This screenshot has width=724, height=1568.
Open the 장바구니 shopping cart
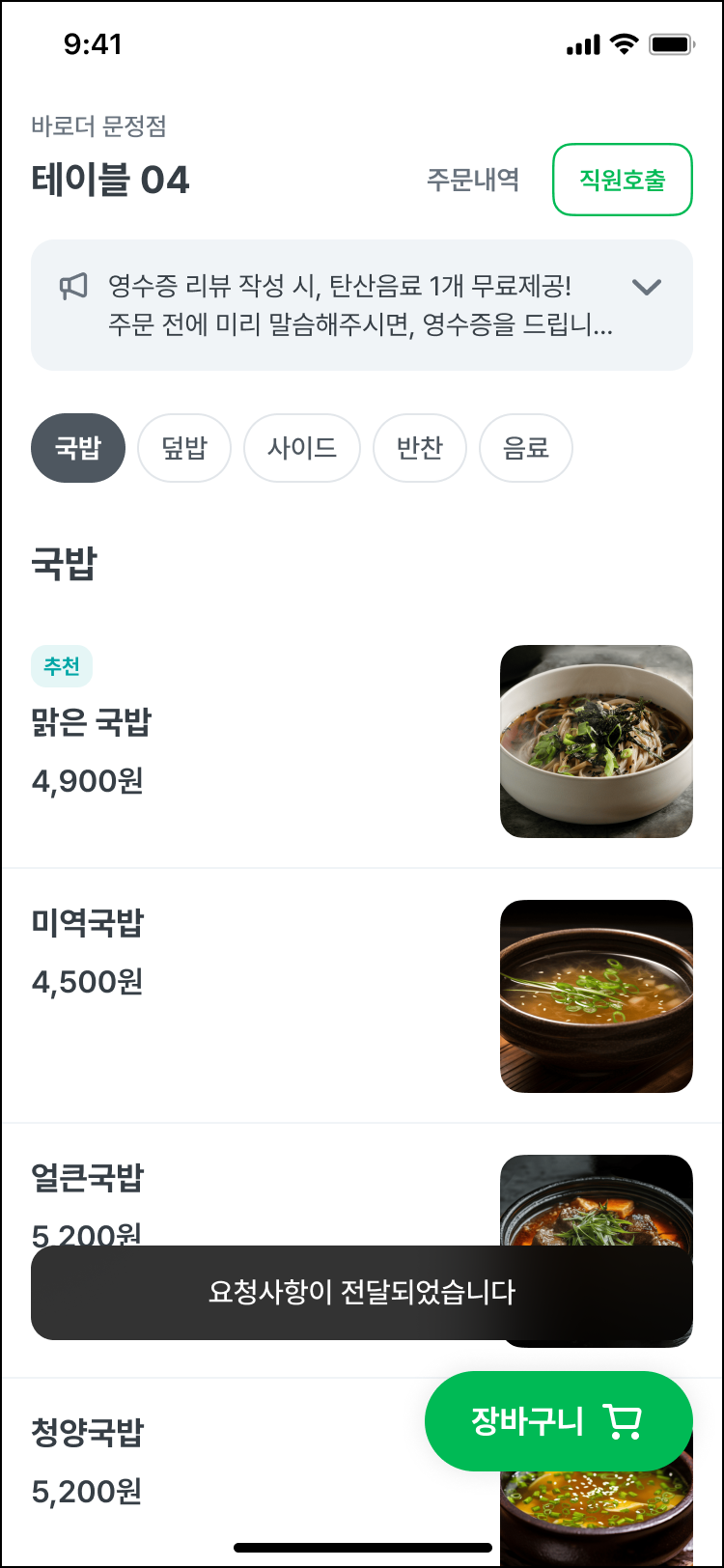coord(558,1421)
